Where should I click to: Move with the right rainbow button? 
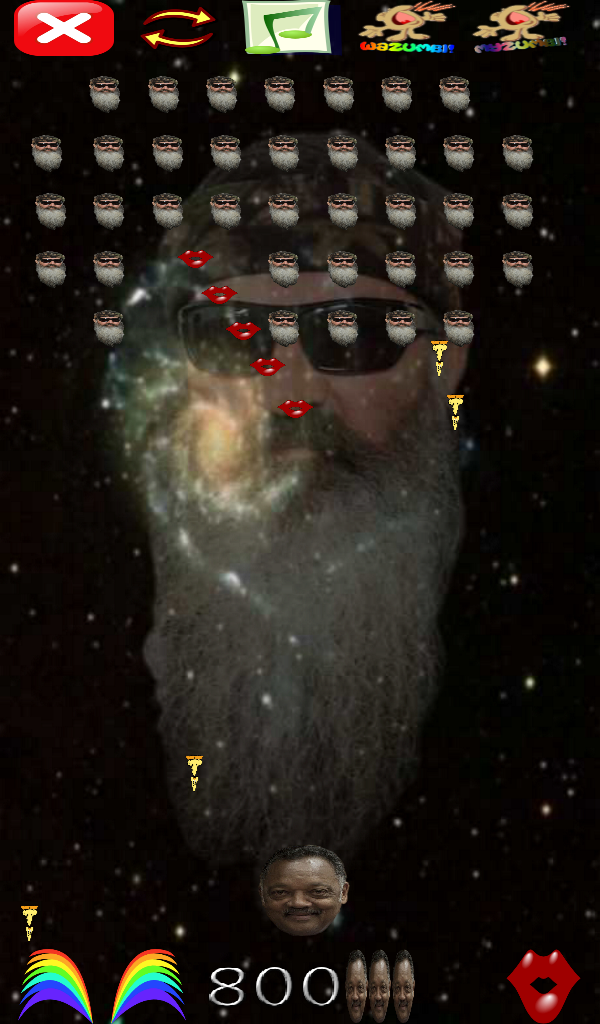click(x=149, y=985)
